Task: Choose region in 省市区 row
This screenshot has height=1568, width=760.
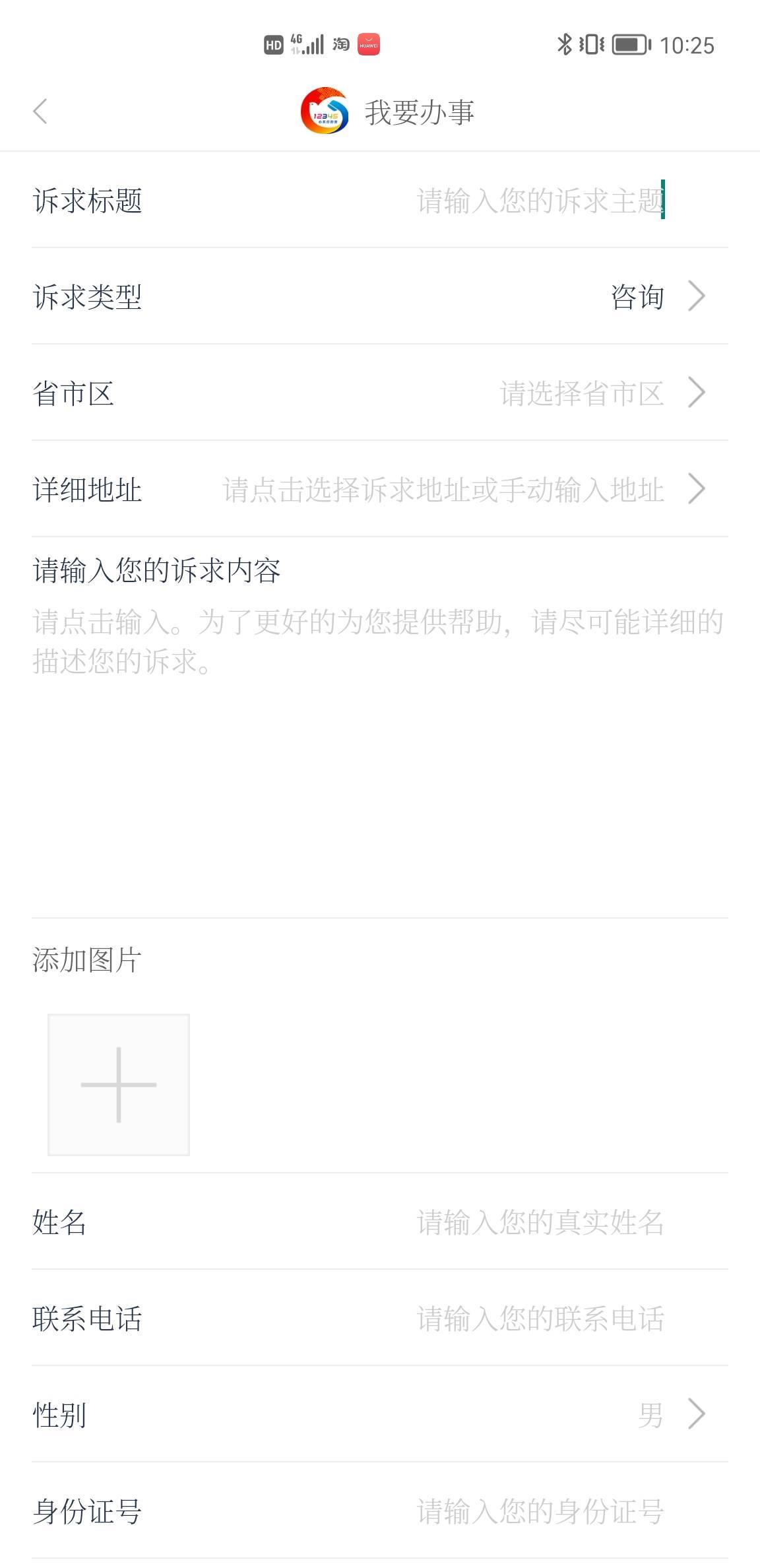Action: (x=600, y=393)
